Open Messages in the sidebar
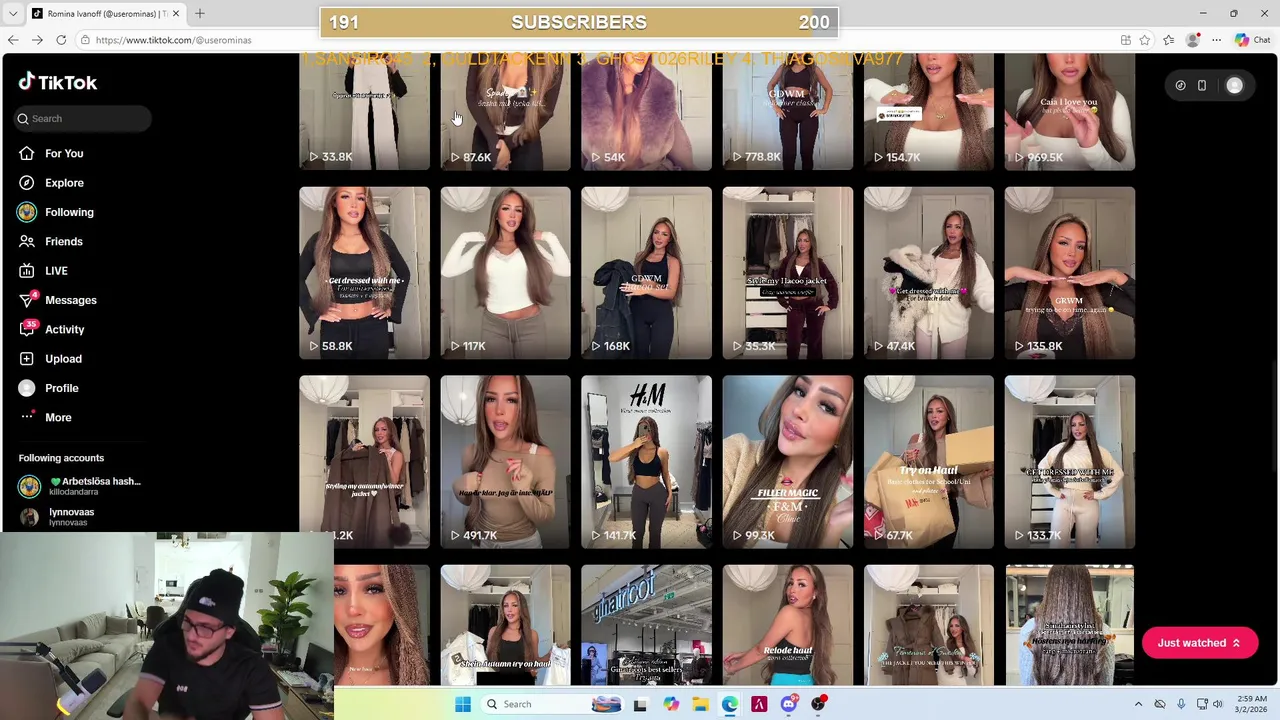Screen dimensions: 1280x720 [x=70, y=300]
